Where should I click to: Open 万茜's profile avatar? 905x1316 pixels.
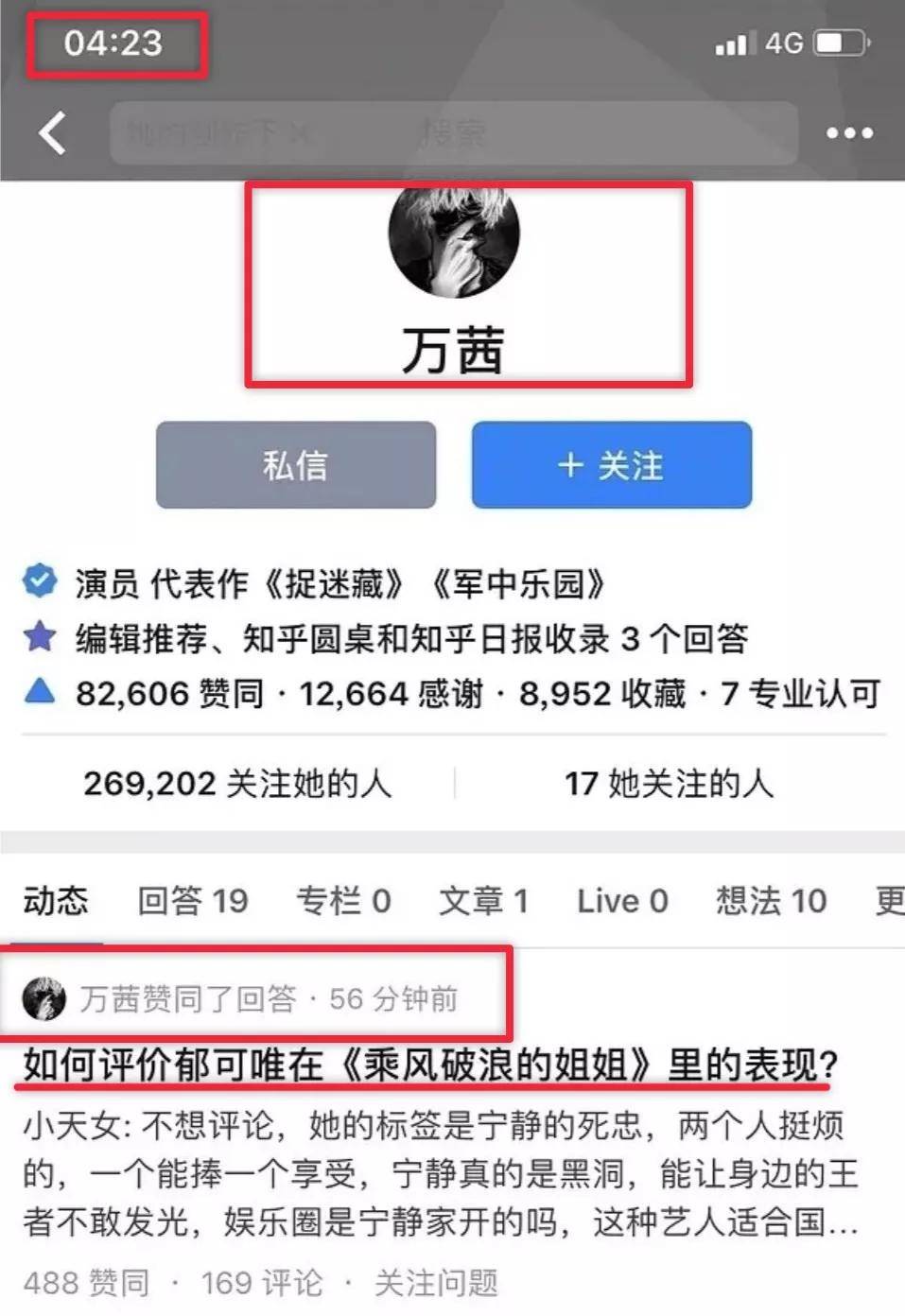pos(453,236)
